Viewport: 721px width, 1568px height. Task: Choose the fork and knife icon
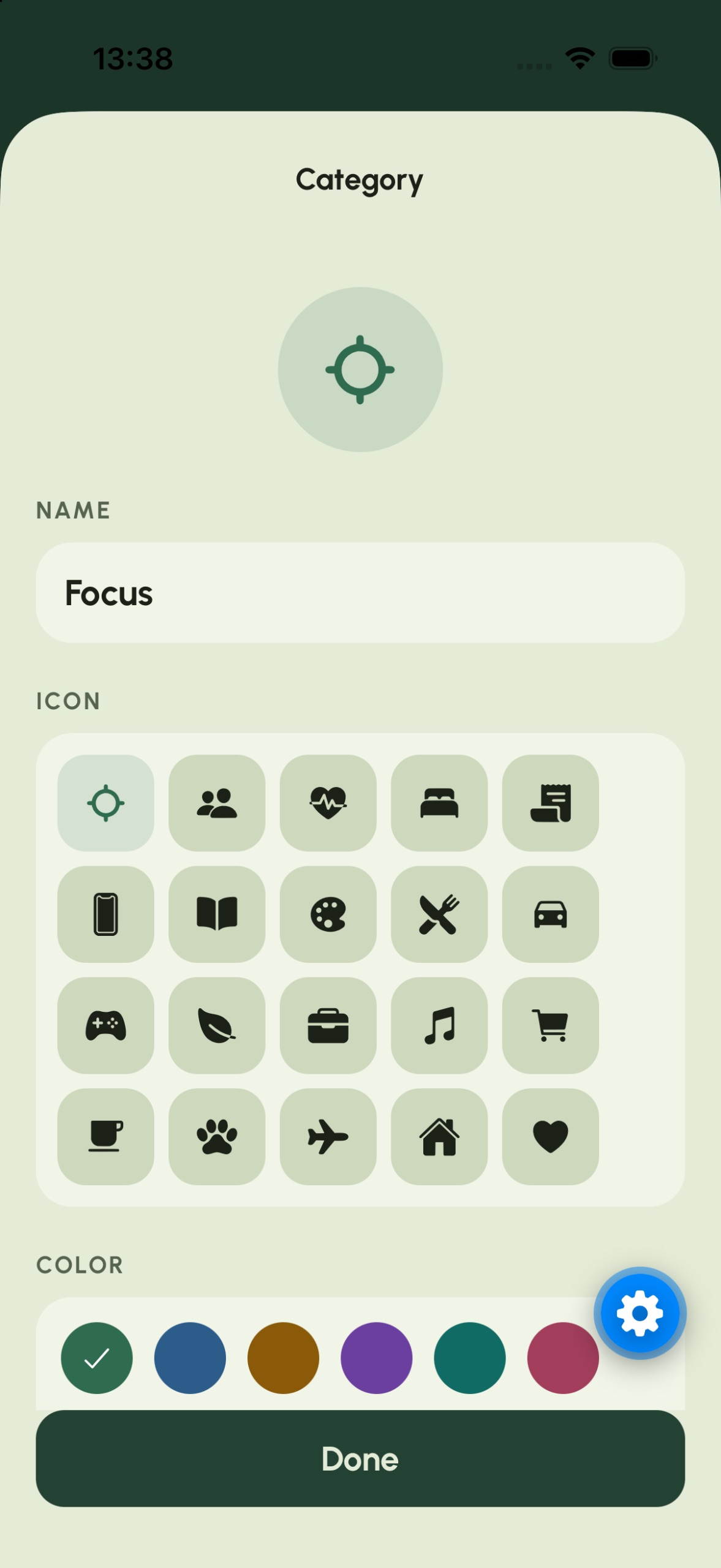tap(439, 914)
